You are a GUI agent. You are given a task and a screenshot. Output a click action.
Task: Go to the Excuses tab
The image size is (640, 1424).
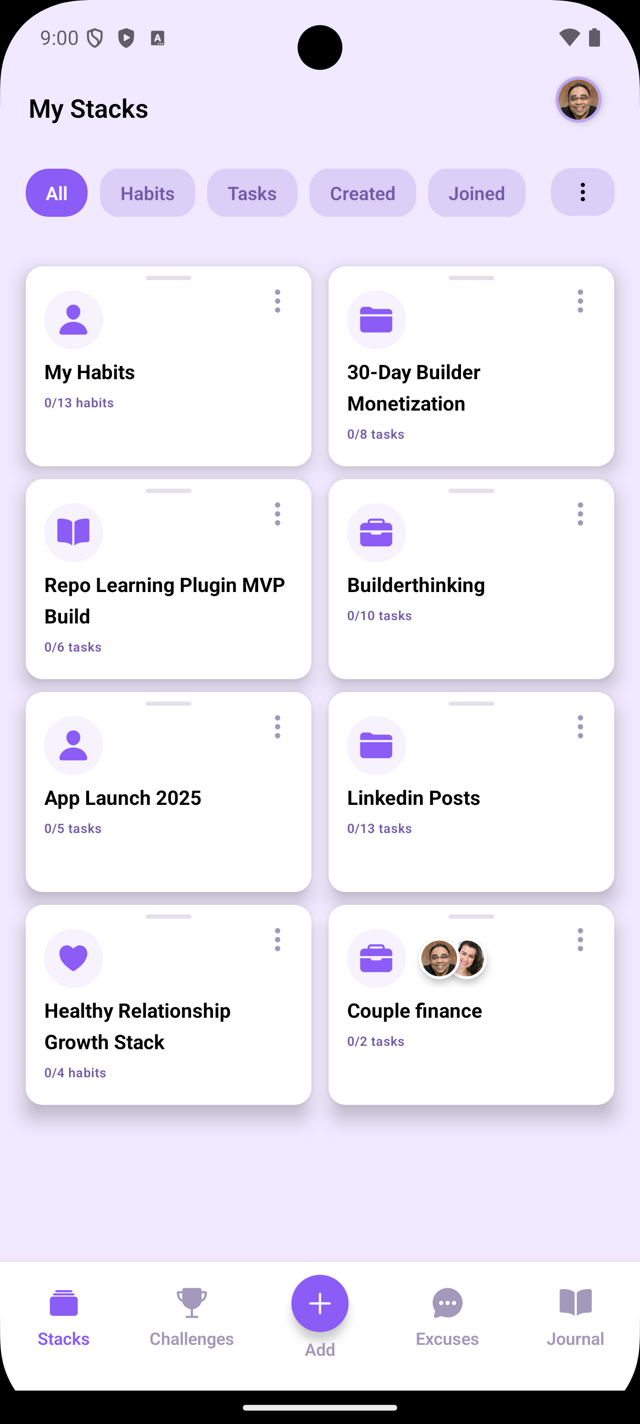(x=447, y=1317)
